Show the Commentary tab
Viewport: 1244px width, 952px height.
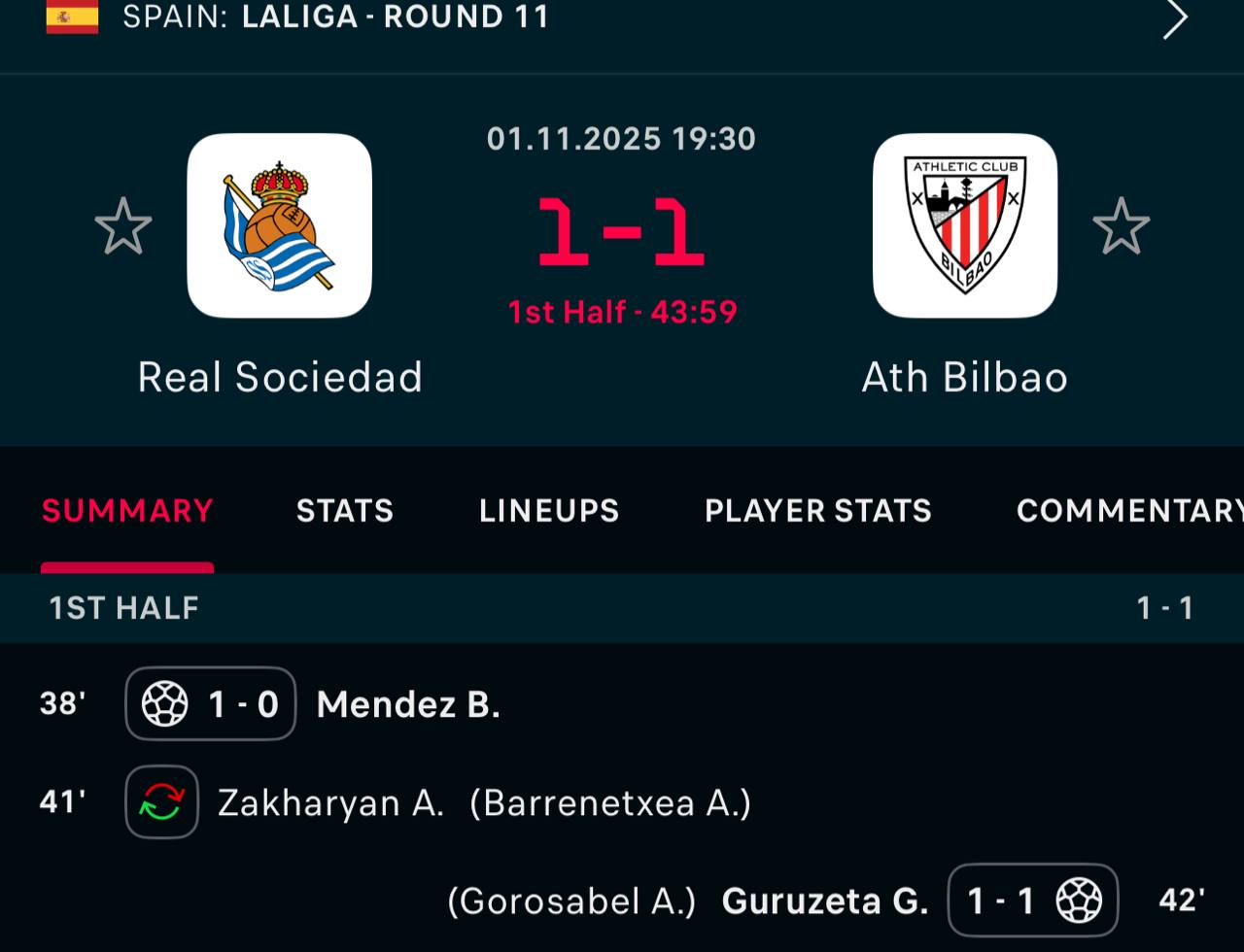1127,511
